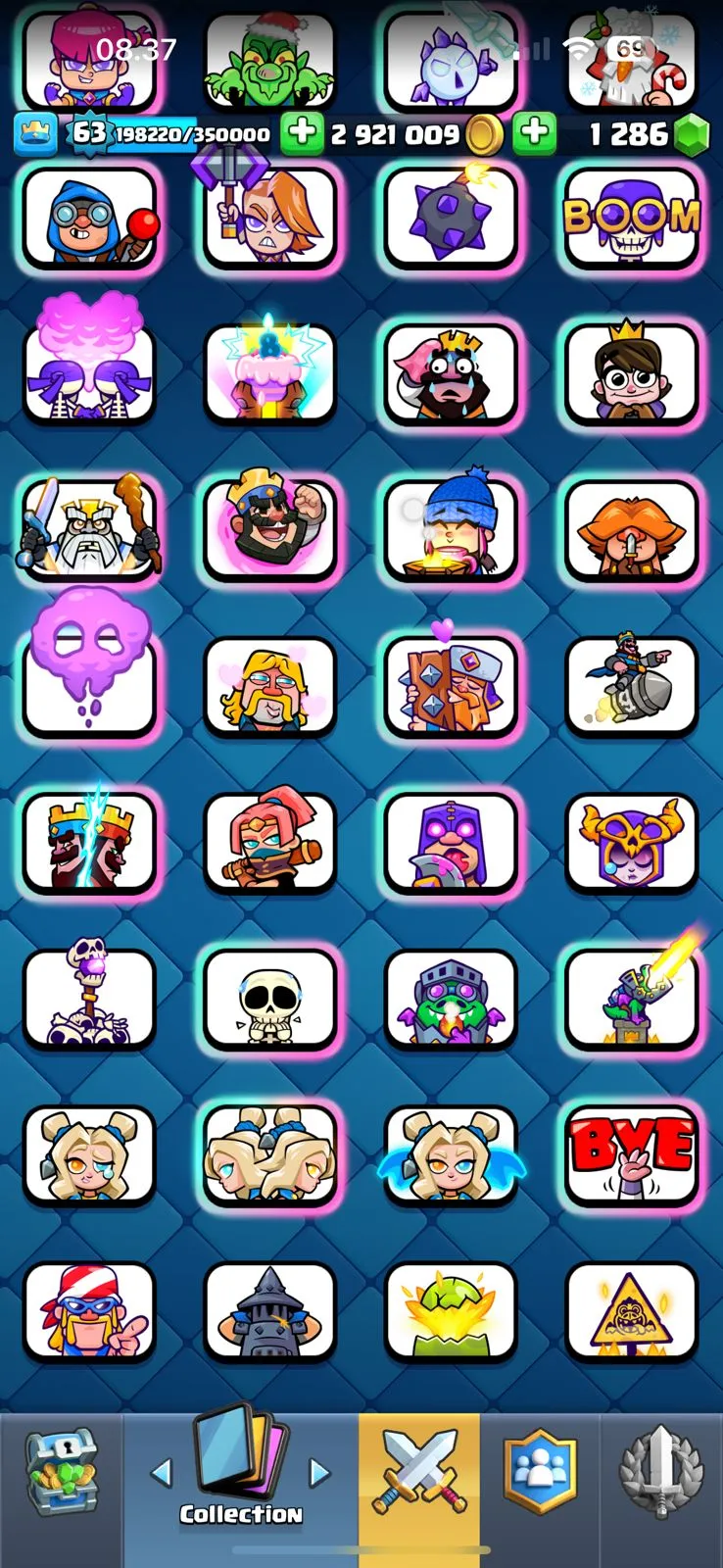Select the dark stone tower emote

pyautogui.click(x=269, y=1311)
